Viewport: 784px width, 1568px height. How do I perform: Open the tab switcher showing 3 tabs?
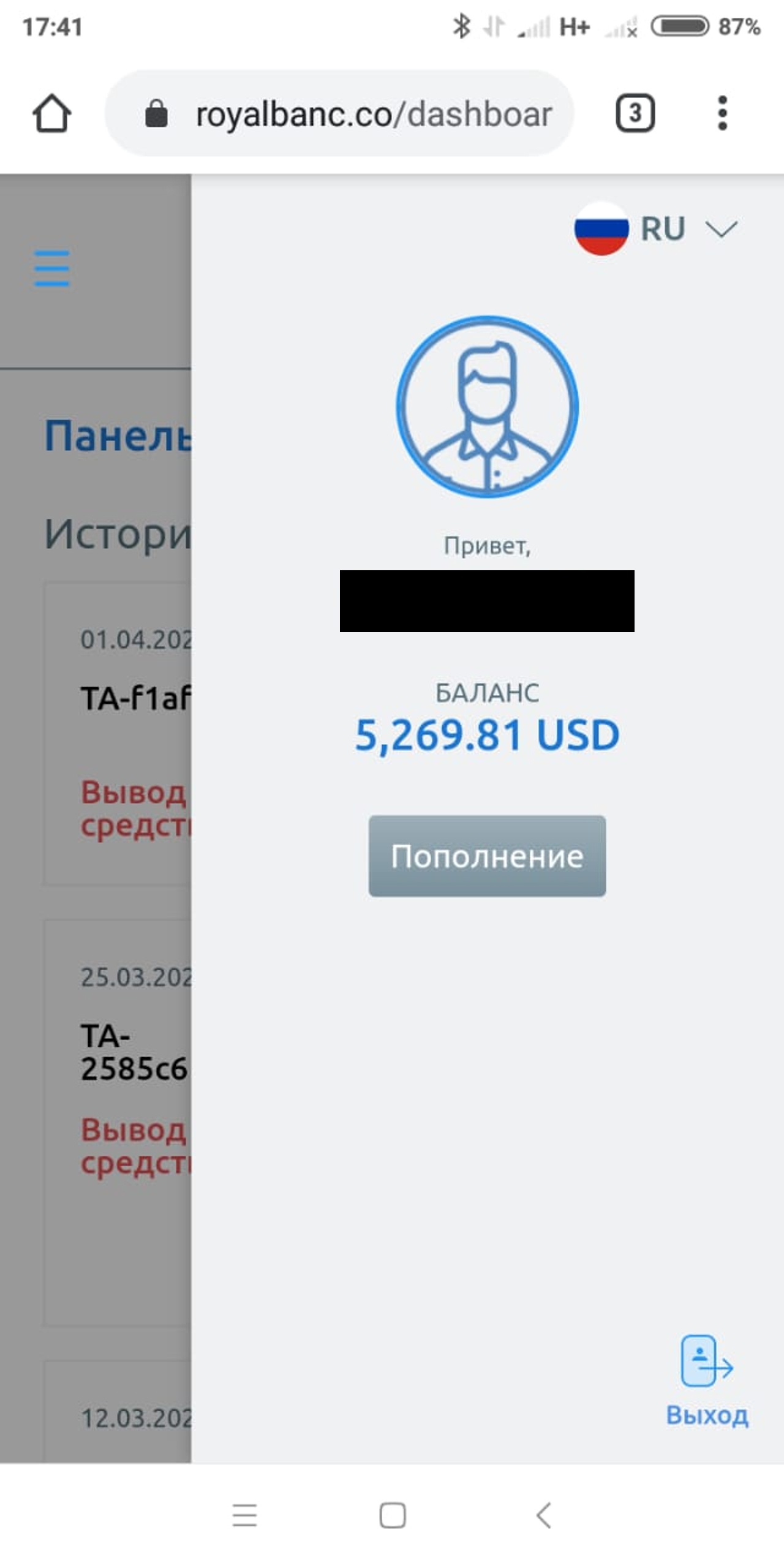click(x=635, y=113)
